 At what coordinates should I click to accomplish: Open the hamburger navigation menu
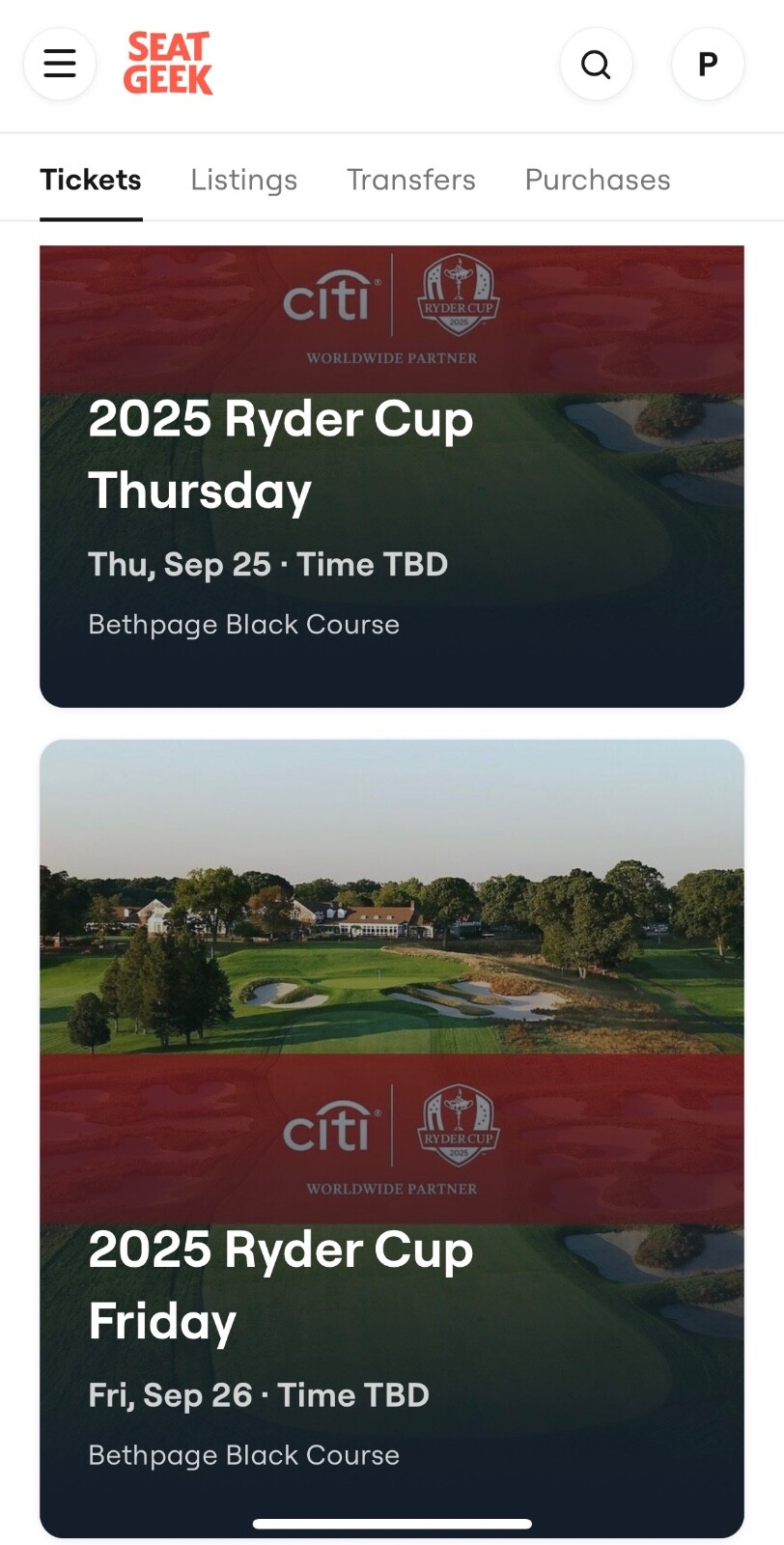coord(59,64)
